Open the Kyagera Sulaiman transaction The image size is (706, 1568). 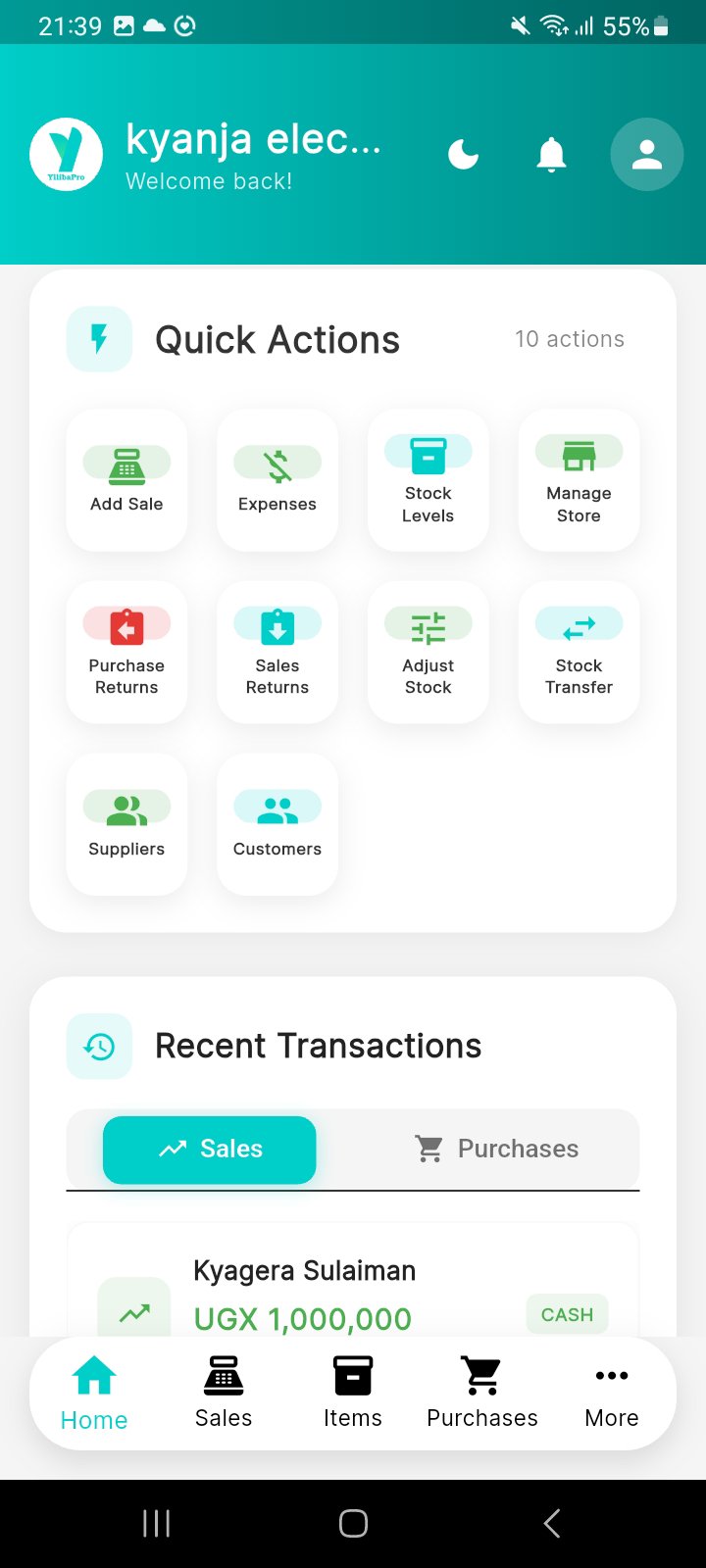pos(304,1270)
